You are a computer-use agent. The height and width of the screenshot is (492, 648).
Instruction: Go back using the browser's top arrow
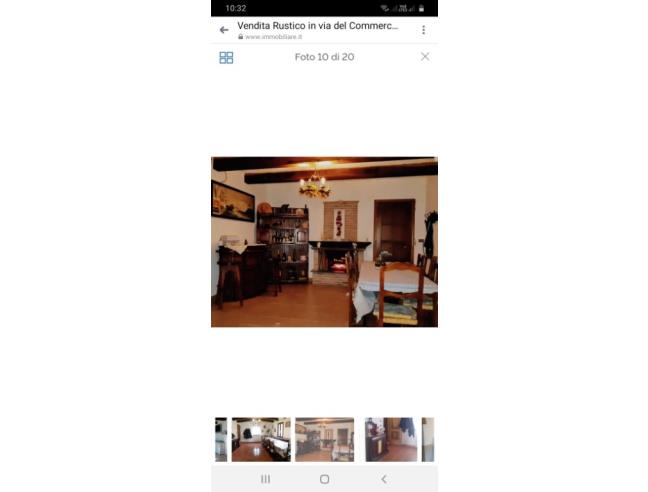[224, 30]
